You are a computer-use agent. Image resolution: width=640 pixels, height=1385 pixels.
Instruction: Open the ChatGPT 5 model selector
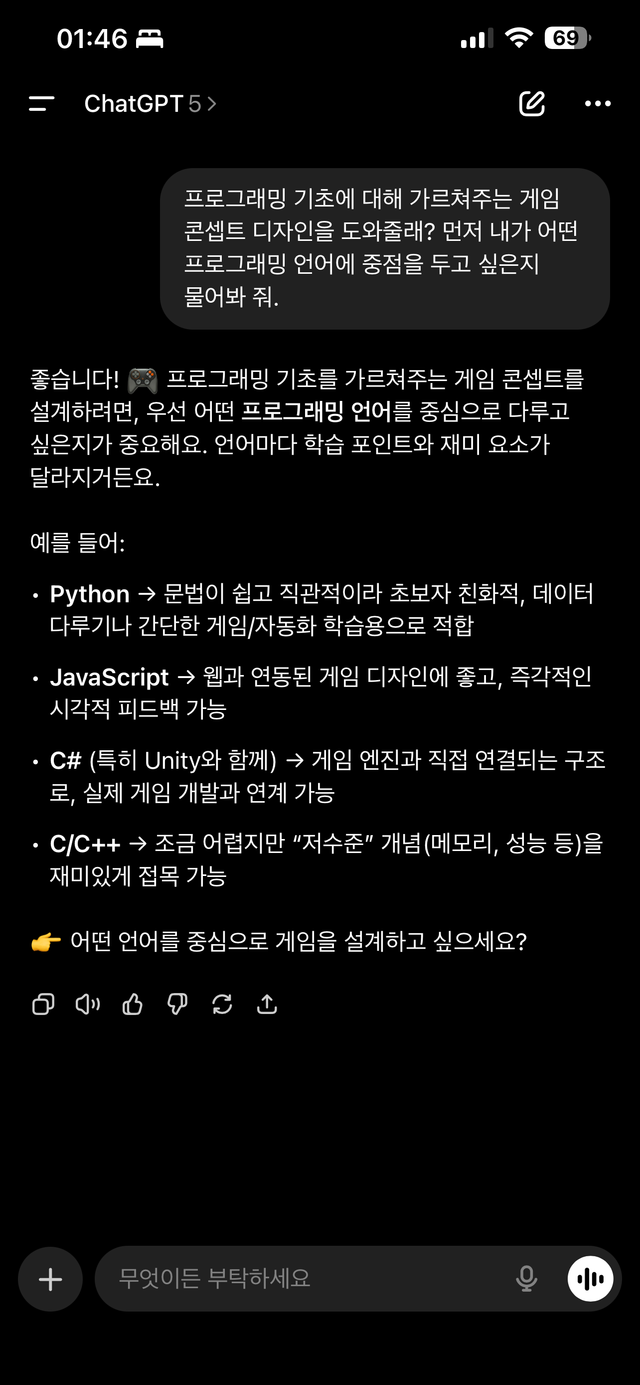pos(150,103)
